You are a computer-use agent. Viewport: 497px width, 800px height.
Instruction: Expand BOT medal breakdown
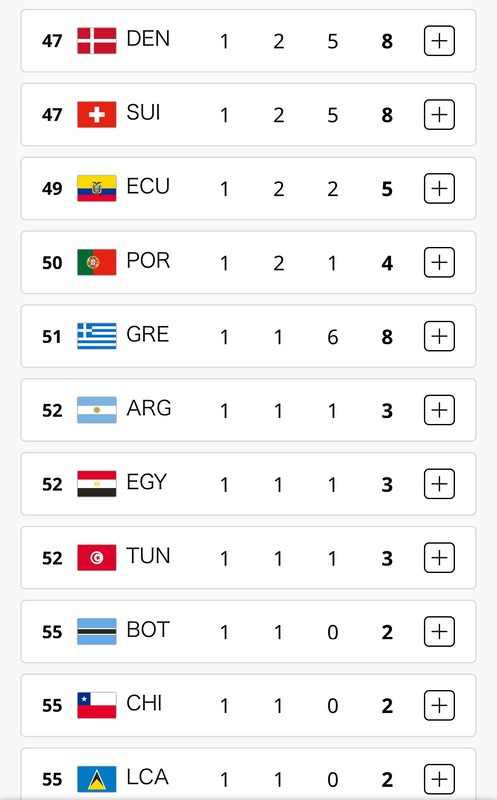tap(439, 632)
